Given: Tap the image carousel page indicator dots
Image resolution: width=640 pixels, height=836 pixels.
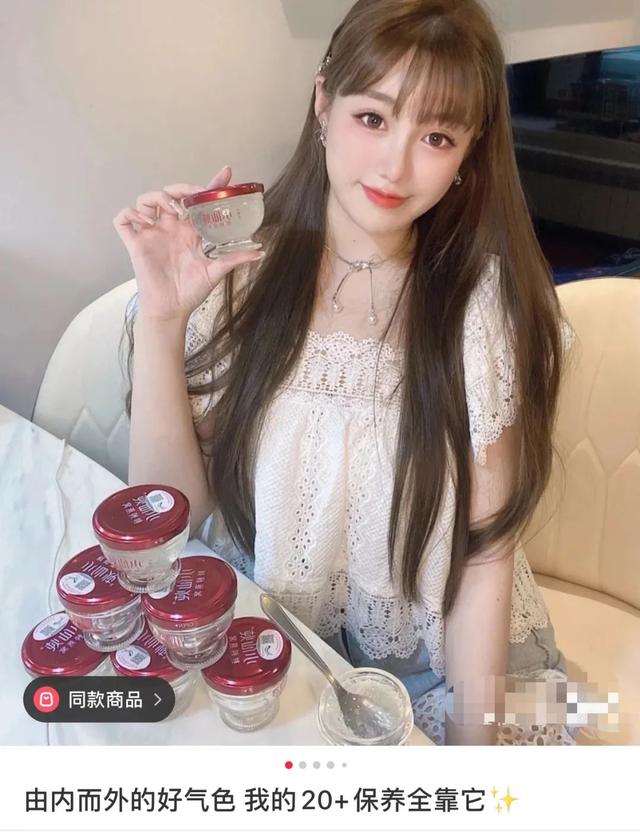Looking at the screenshot, I should tap(310, 765).
